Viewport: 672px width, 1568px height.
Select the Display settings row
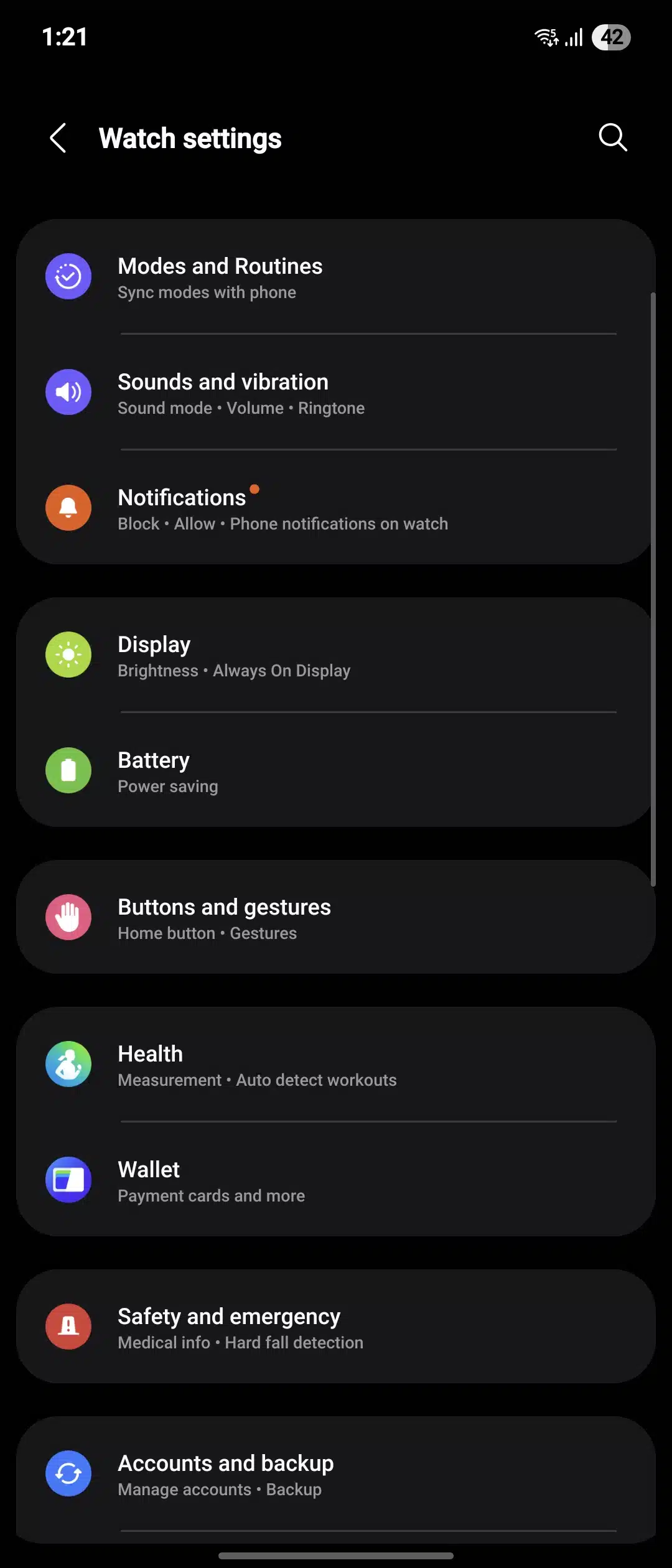point(336,655)
